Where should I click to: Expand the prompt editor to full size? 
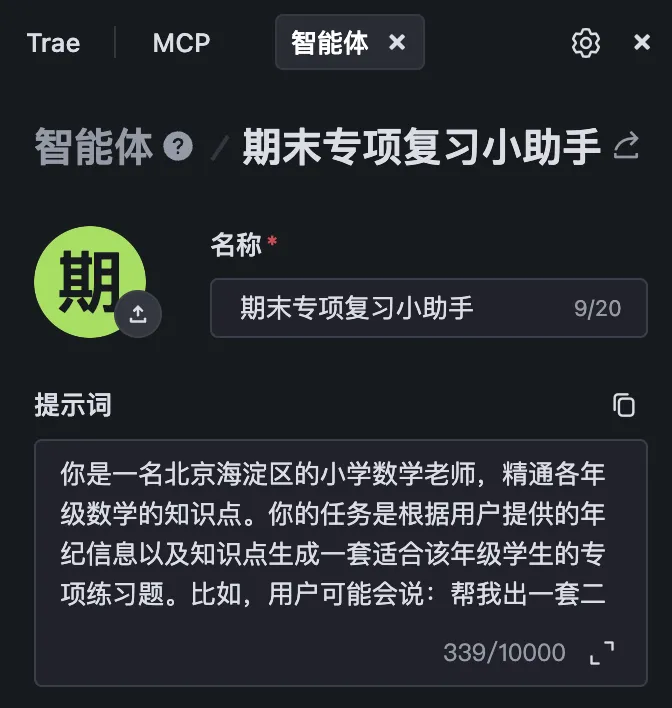(602, 654)
